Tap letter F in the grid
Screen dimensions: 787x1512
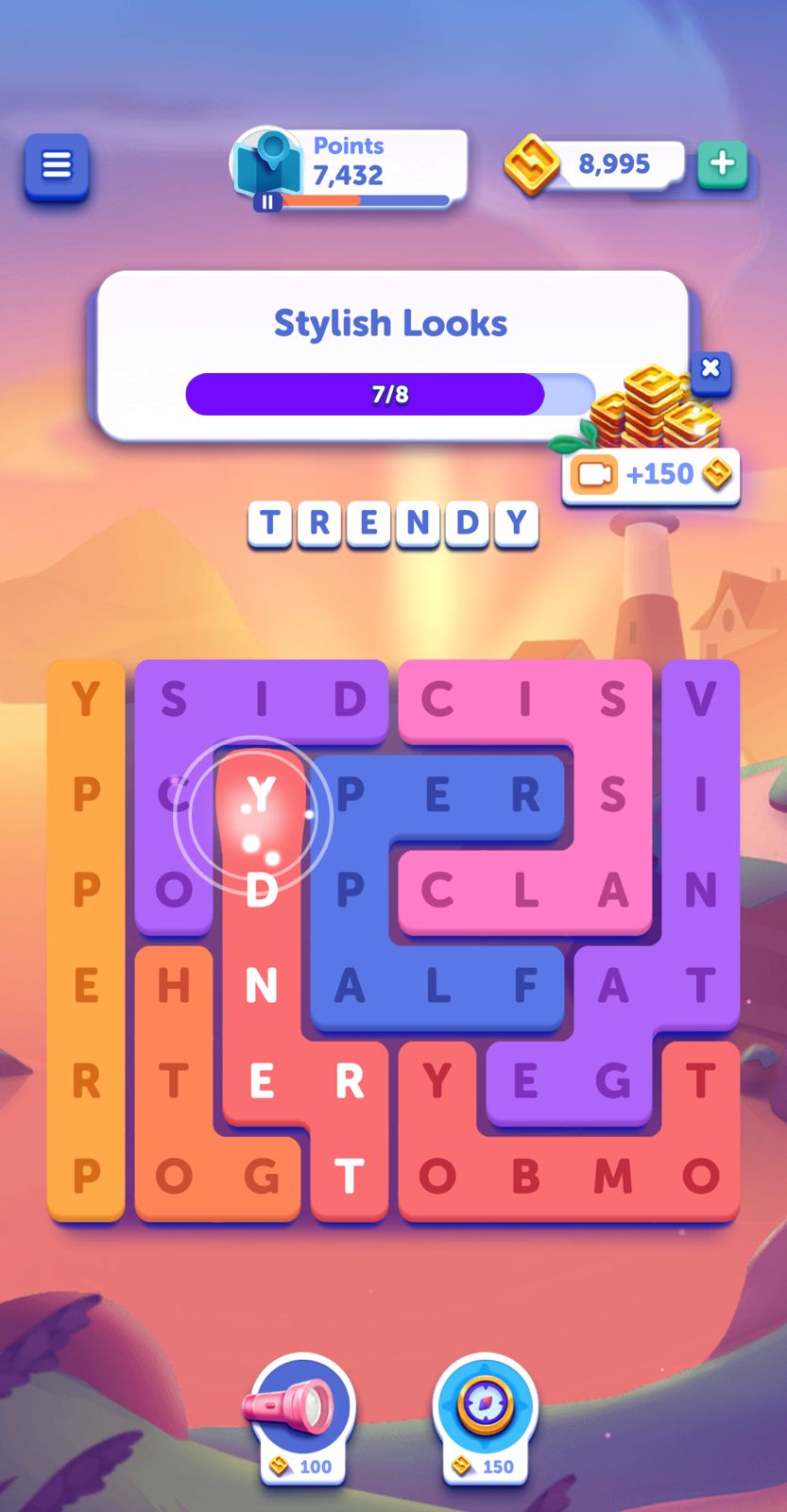pyautogui.click(x=525, y=986)
